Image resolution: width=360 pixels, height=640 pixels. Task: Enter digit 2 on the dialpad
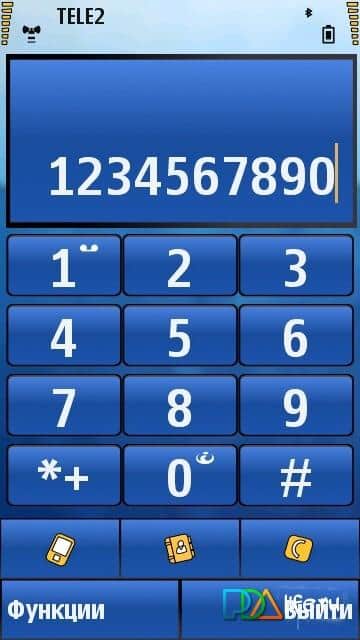click(180, 265)
